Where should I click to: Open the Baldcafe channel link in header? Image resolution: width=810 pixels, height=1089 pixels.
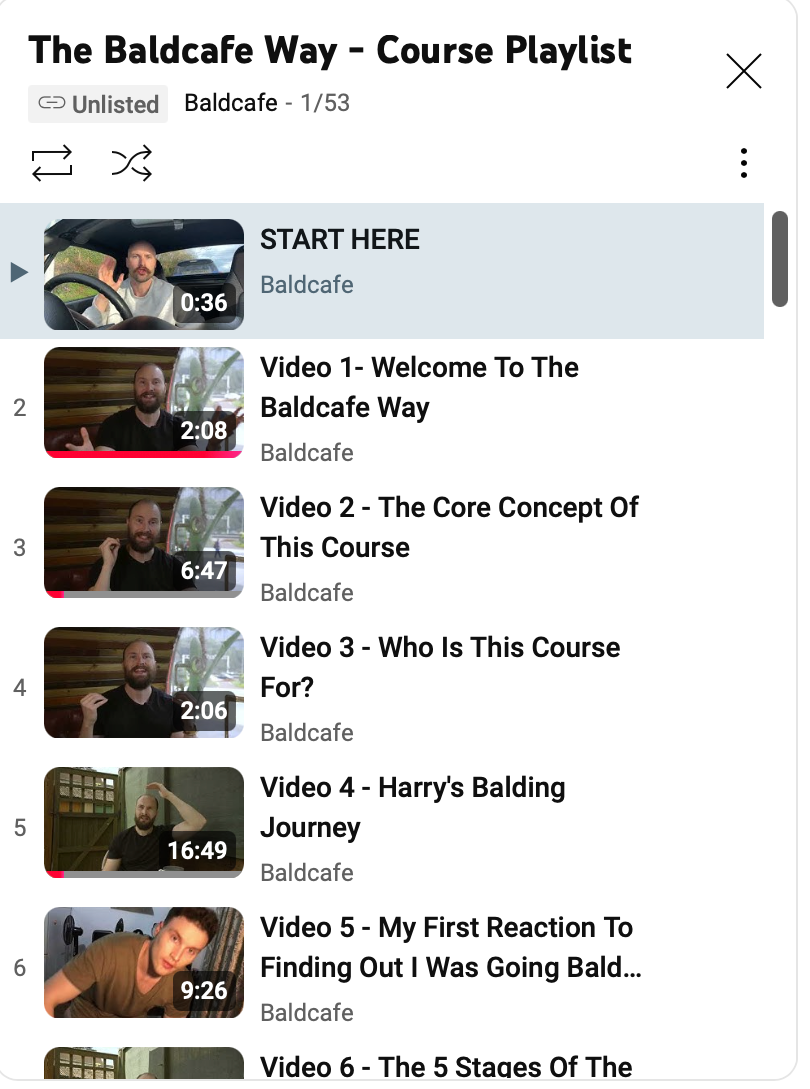[231, 103]
